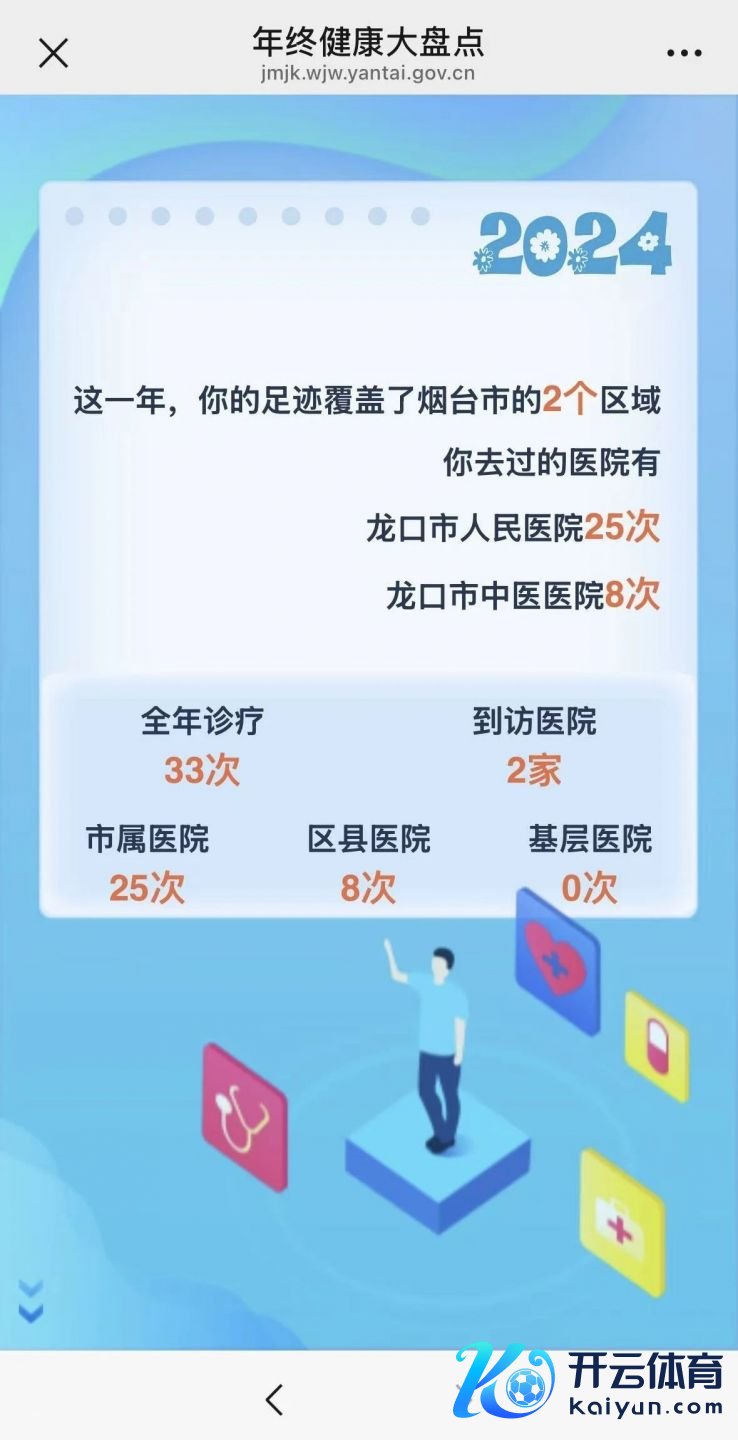Close the year-end health review page

(x=53, y=53)
